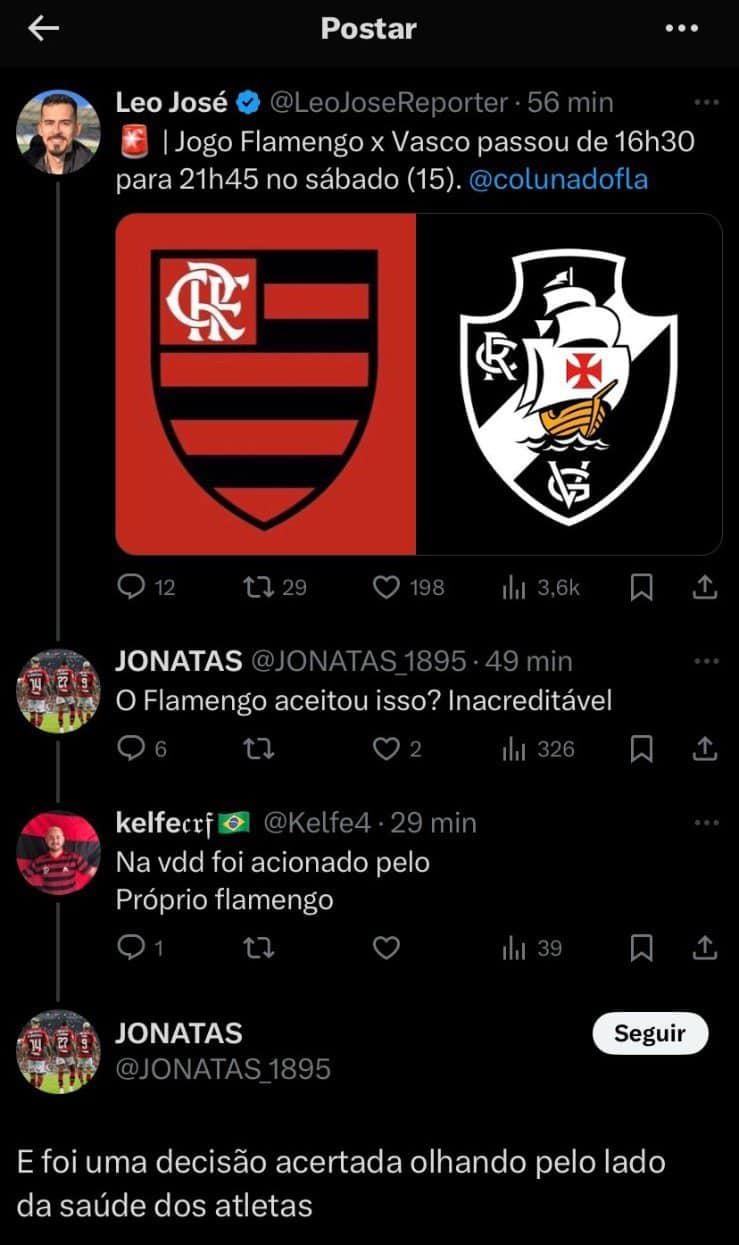The width and height of the screenshot is (739, 1245).
Task: Follow JONATAS with the Seguir button
Action: (649, 1034)
